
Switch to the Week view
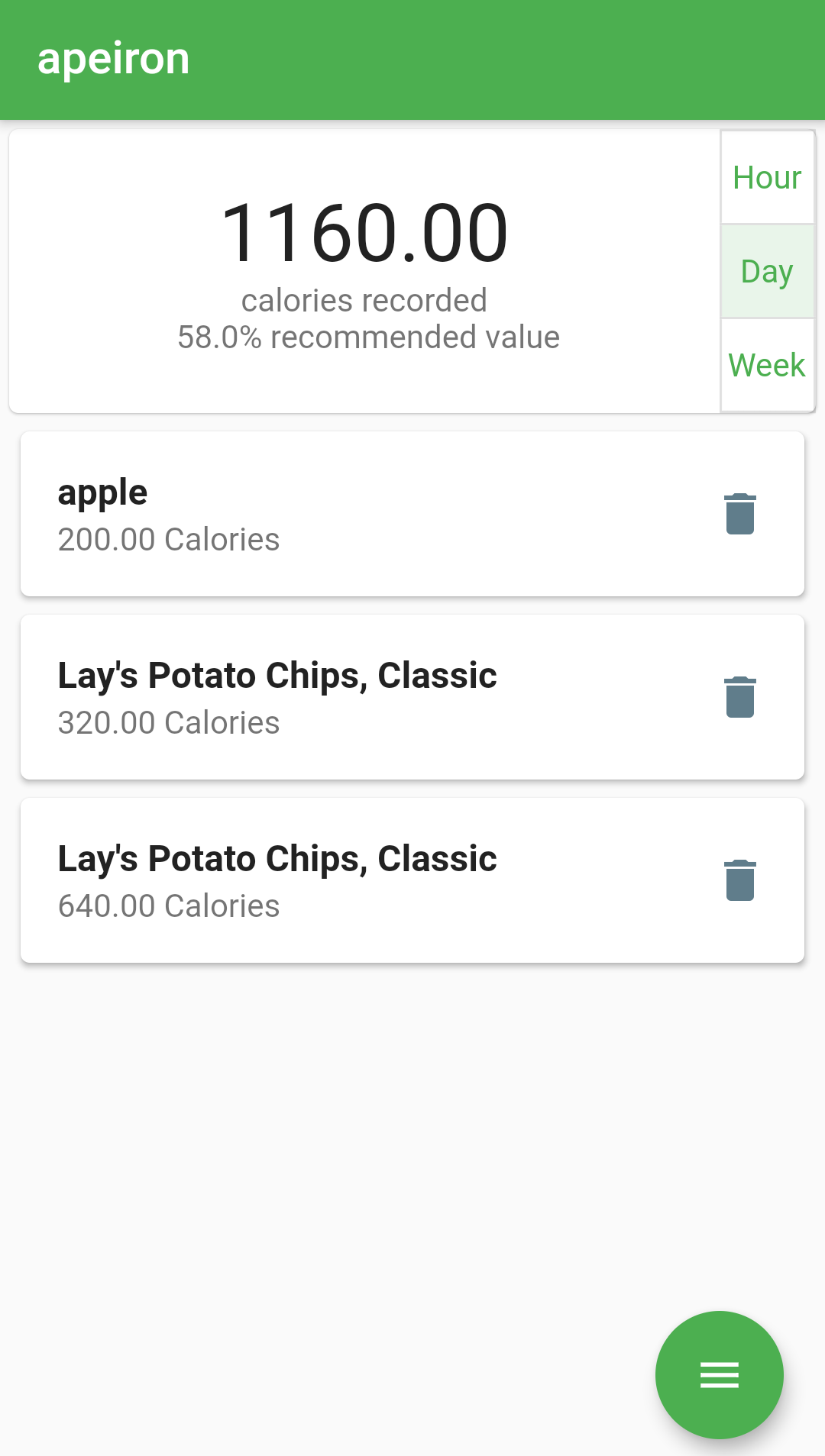pyautogui.click(x=767, y=365)
